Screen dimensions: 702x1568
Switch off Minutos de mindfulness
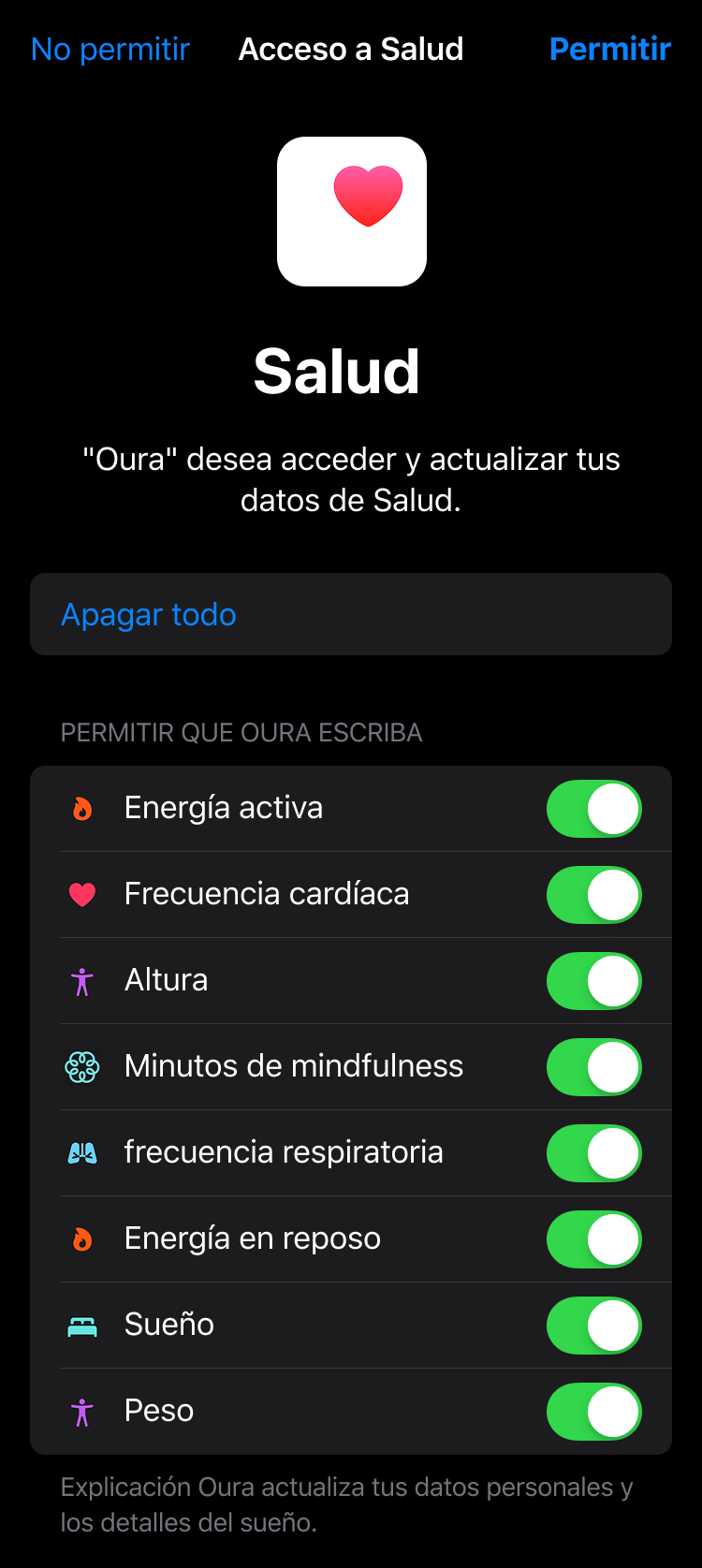pyautogui.click(x=593, y=1067)
